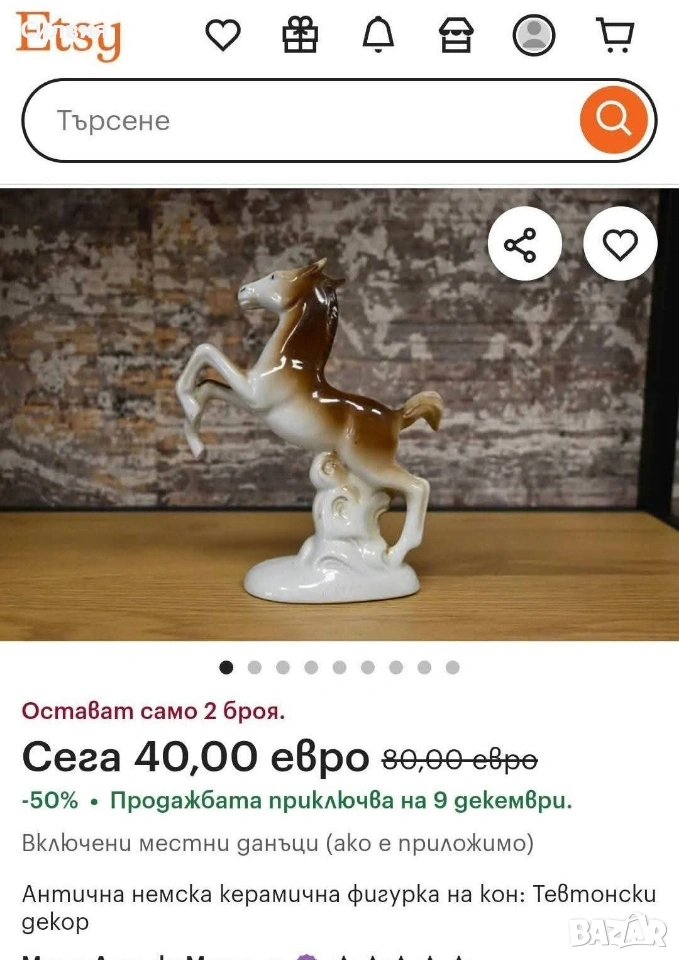679x960 pixels.
Task: Go to Etsy home via the logo
Action: [x=68, y=36]
